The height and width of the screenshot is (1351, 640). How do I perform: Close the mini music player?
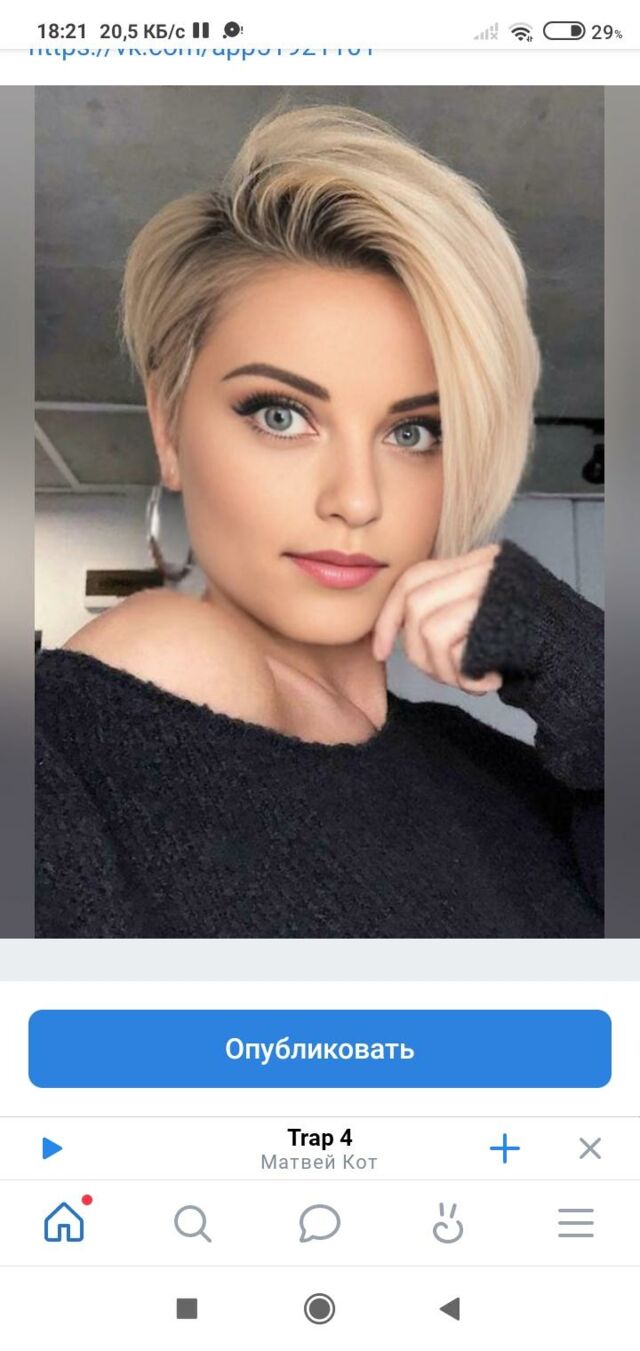point(590,1149)
